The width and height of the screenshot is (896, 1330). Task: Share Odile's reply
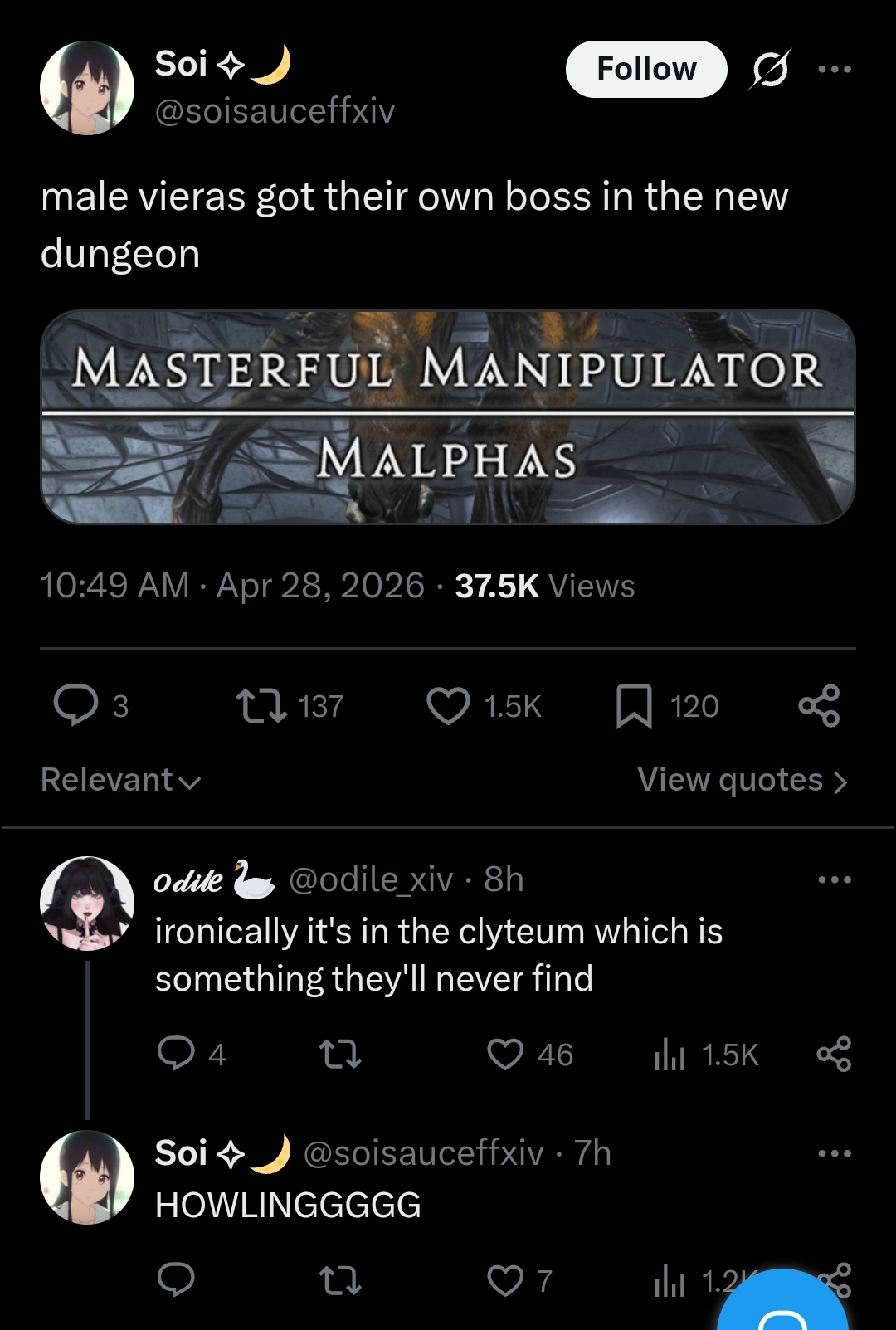click(835, 1055)
